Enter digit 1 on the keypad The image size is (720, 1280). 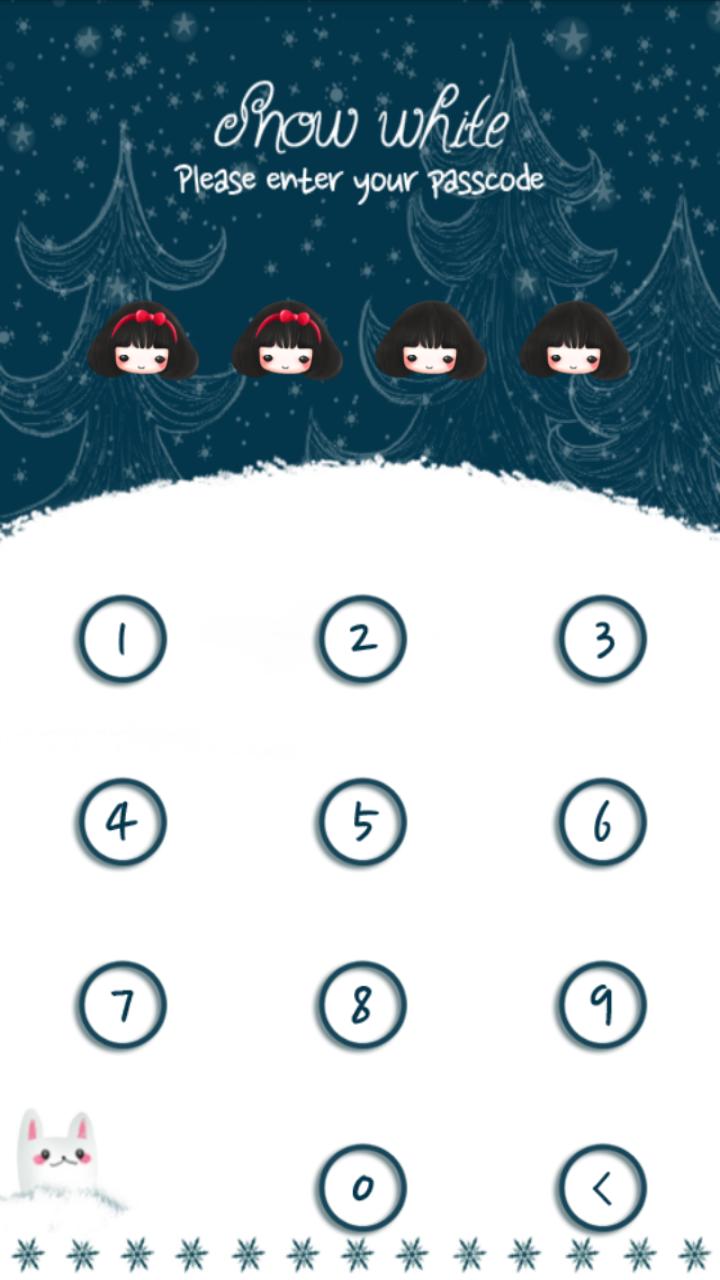121,639
